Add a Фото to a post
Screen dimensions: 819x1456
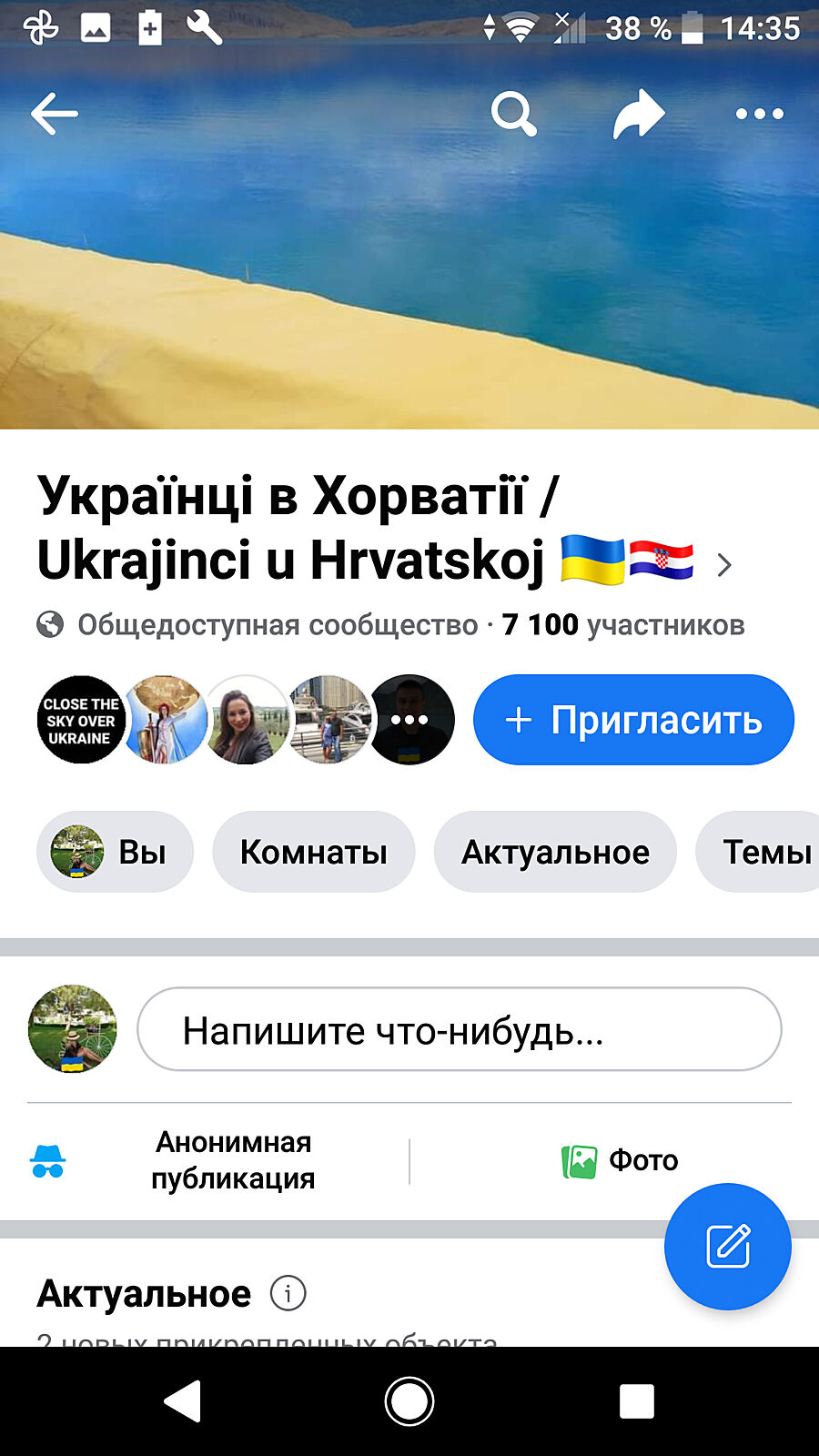(620, 1160)
